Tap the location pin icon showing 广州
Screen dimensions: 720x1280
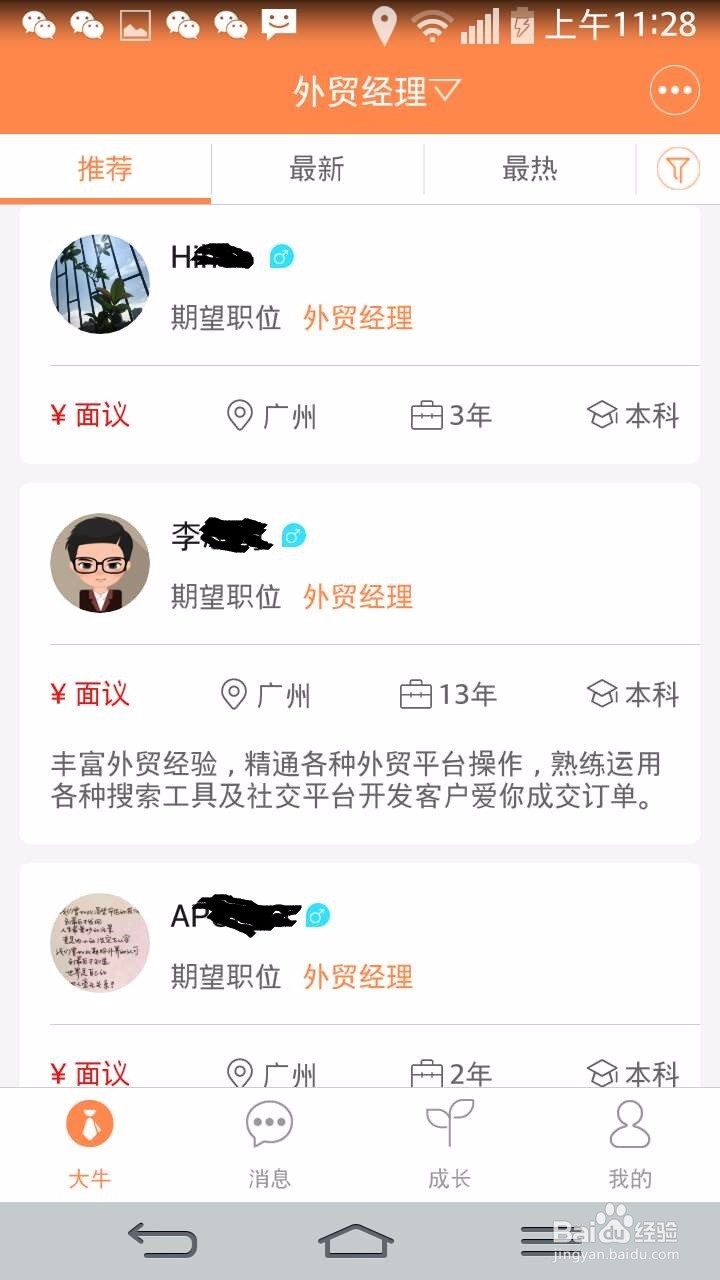click(240, 415)
